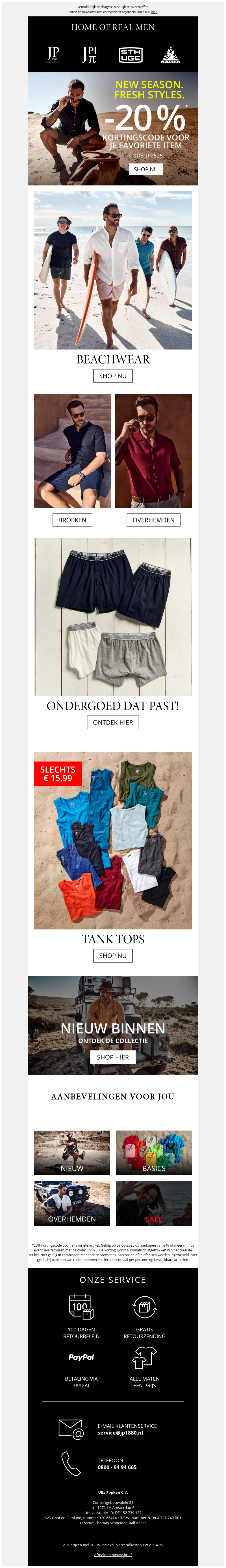Image resolution: width=226 pixels, height=1568 pixels.
Task: Open the SALE recommendation tile
Action: click(x=154, y=1203)
